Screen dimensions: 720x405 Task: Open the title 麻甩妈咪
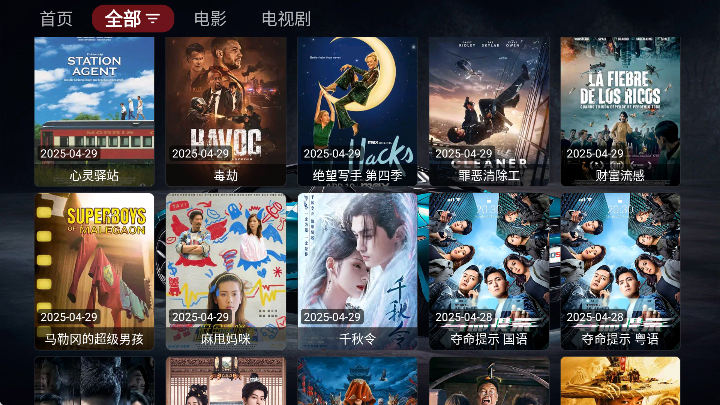pos(226,272)
